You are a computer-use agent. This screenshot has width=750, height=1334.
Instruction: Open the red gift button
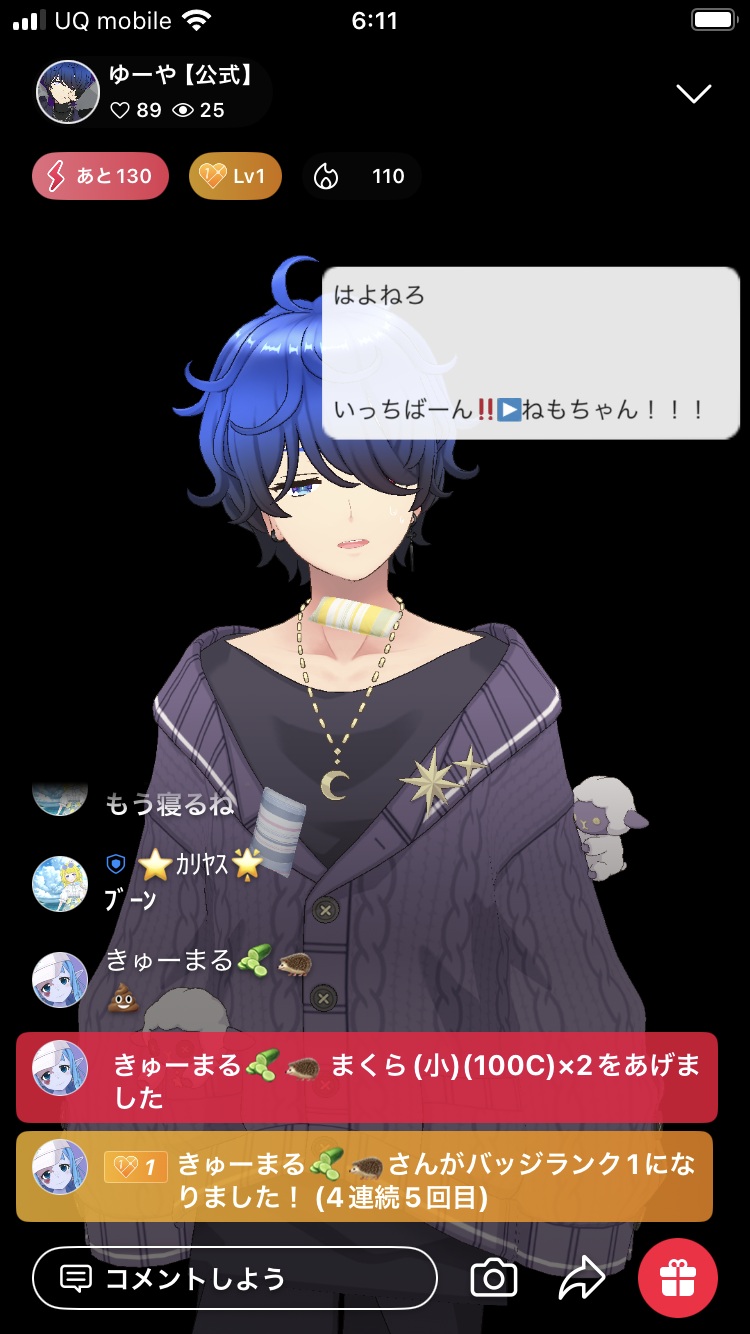[678, 1278]
